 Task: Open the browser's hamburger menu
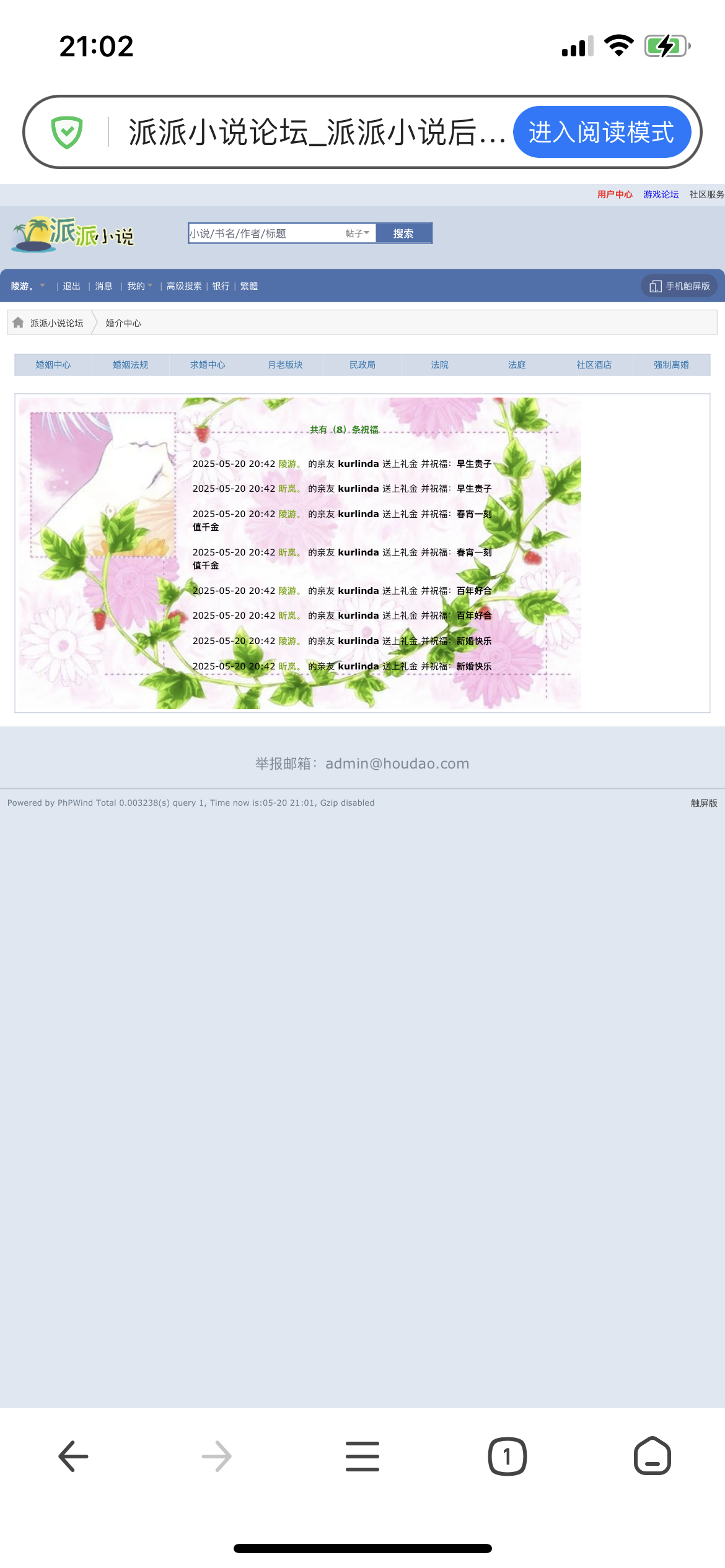[x=362, y=1457]
